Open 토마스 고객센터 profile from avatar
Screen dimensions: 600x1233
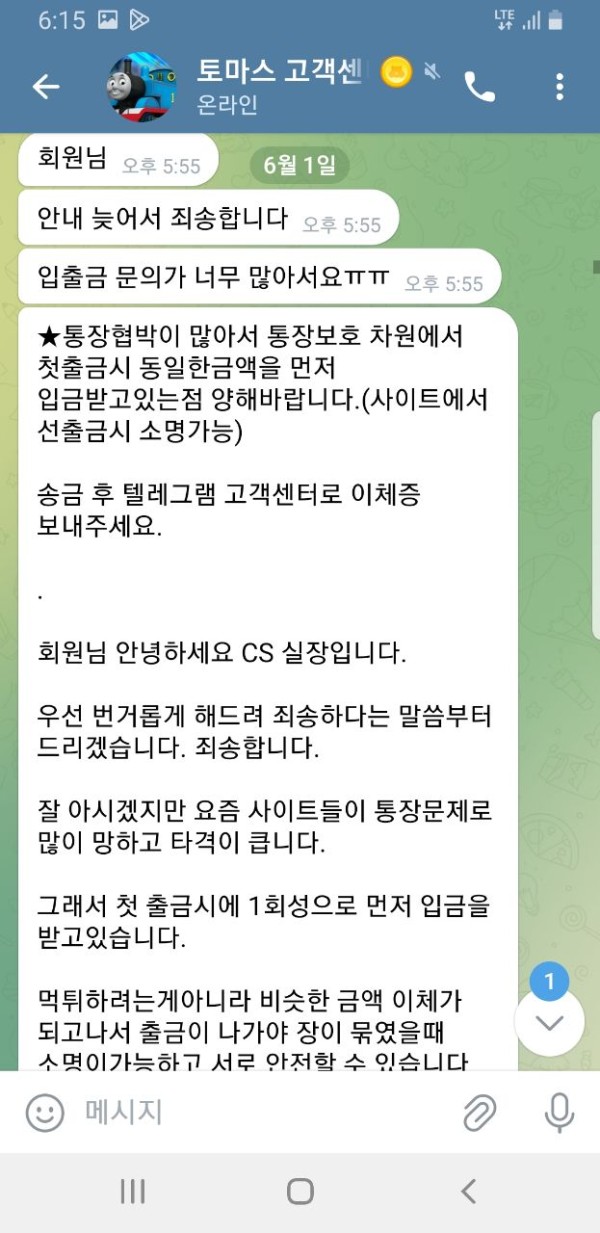click(147, 86)
